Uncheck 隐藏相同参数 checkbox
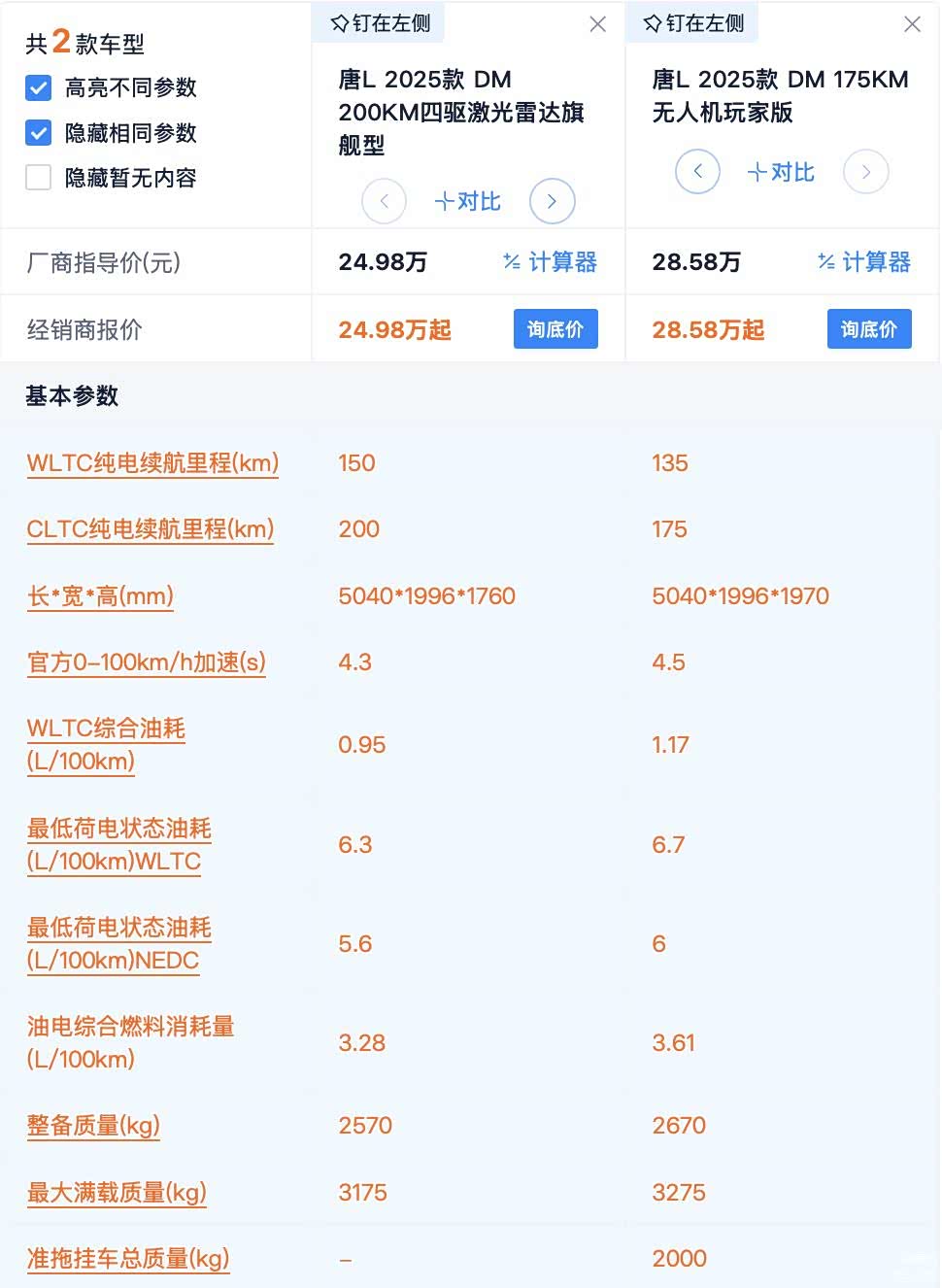942x1288 pixels. [x=39, y=133]
